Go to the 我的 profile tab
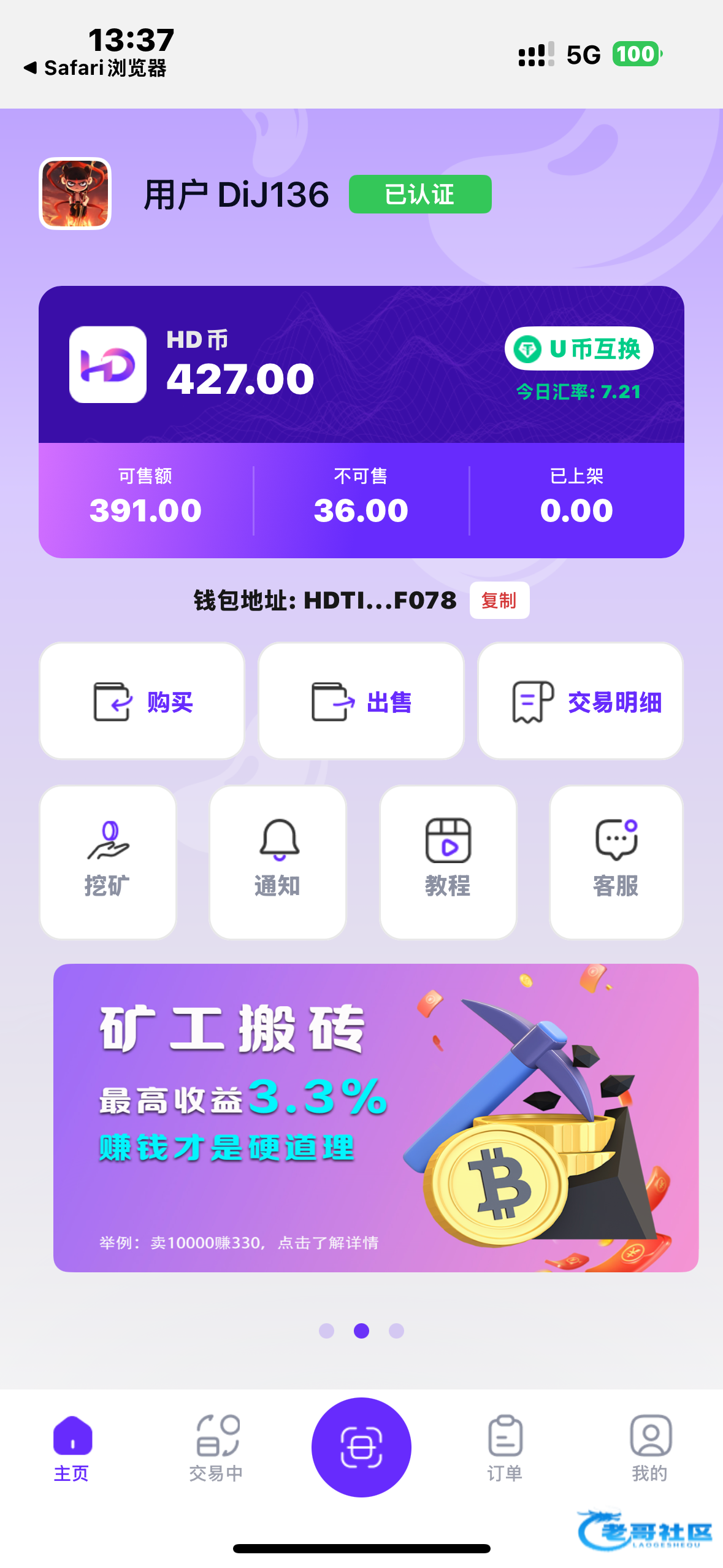The height and width of the screenshot is (1568, 723). [650, 1448]
